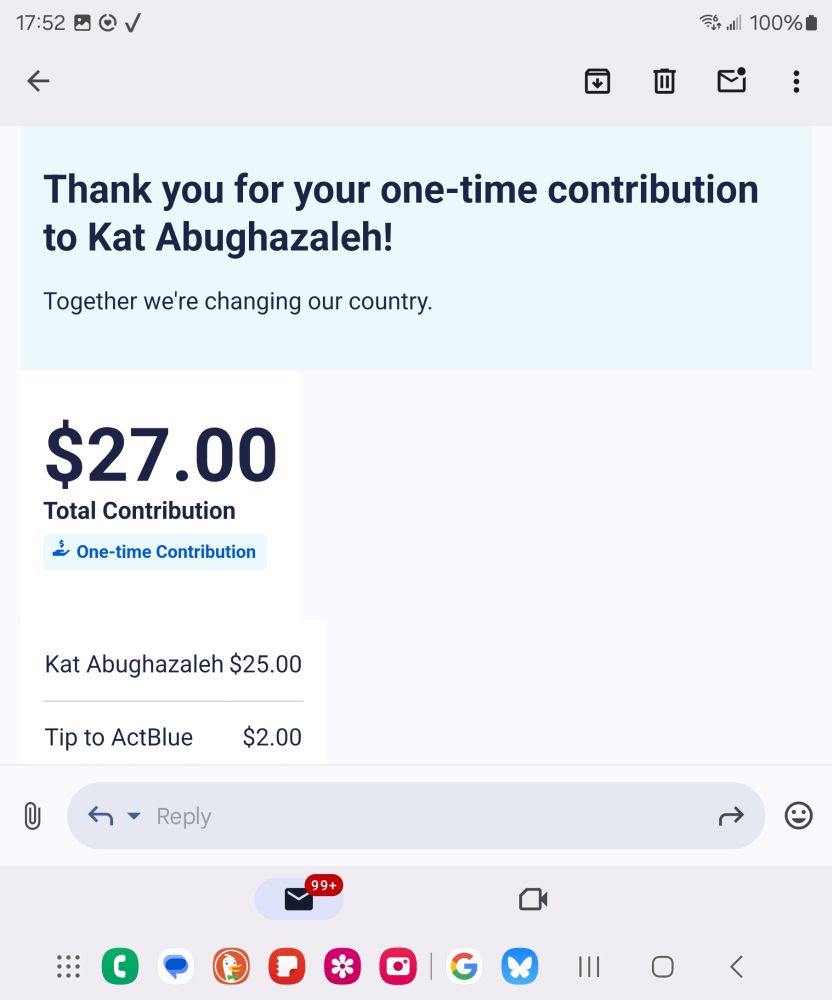
Task: Open the Bluesky app
Action: 519,967
